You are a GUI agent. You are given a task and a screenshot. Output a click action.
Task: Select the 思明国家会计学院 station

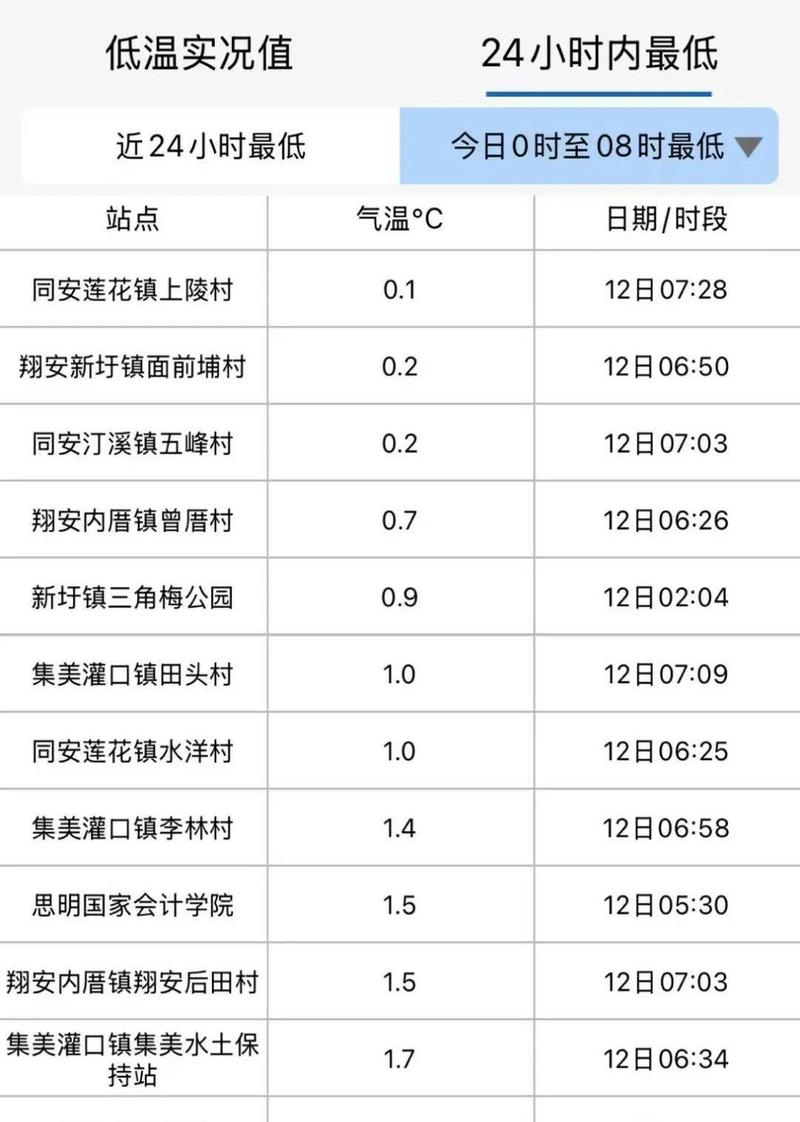click(x=131, y=906)
